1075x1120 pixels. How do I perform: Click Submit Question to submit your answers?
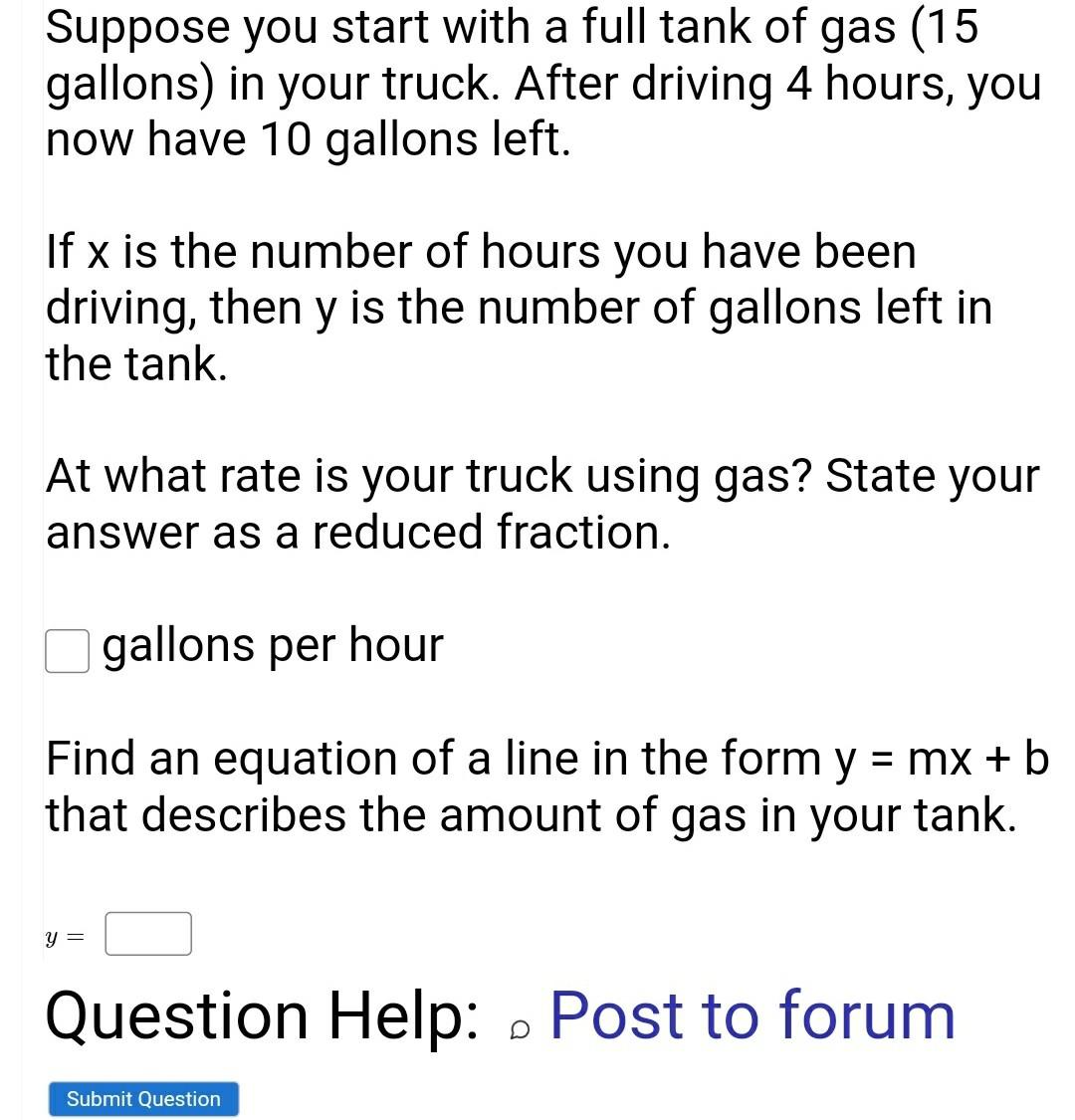tap(142, 1099)
